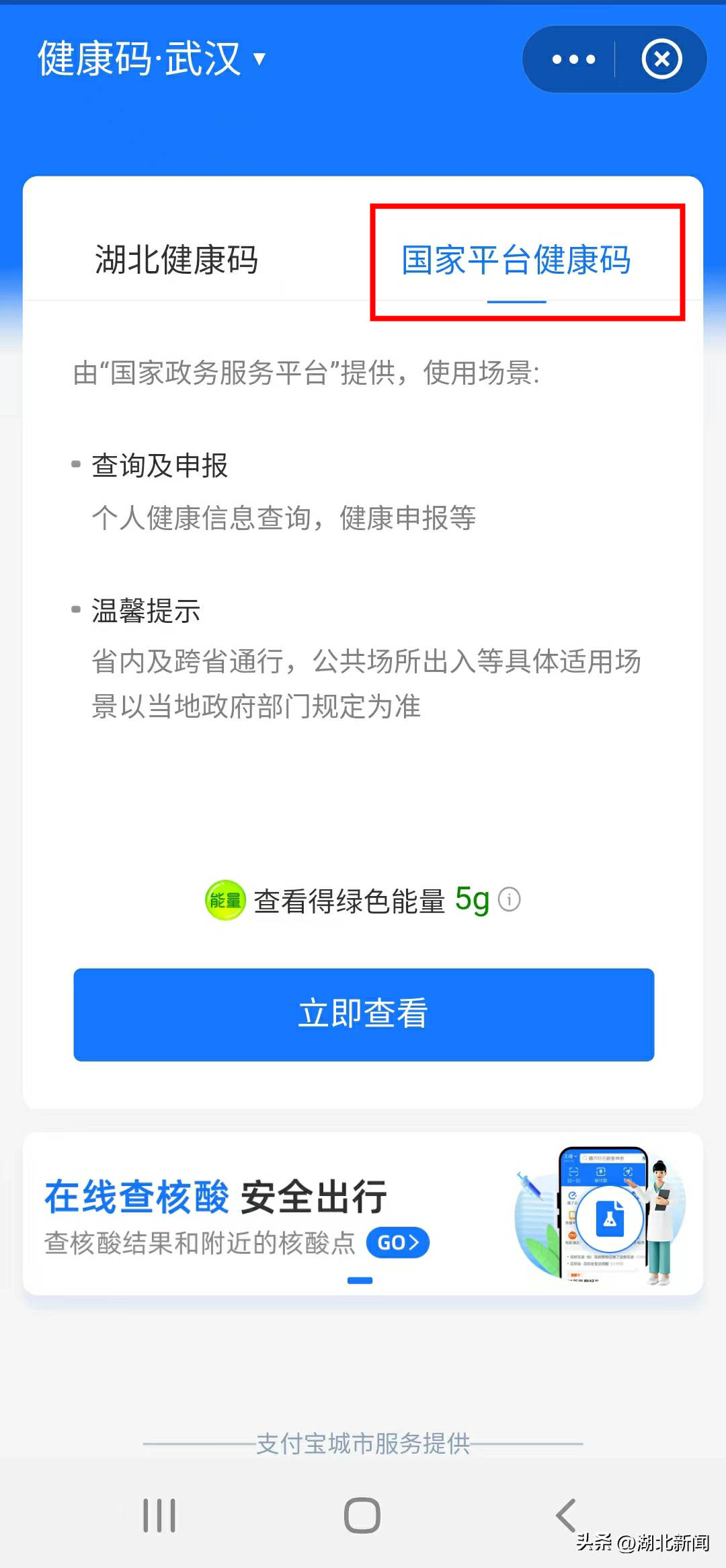This screenshot has width=726, height=1568.
Task: Open the three-dot more options menu
Action: (x=573, y=59)
